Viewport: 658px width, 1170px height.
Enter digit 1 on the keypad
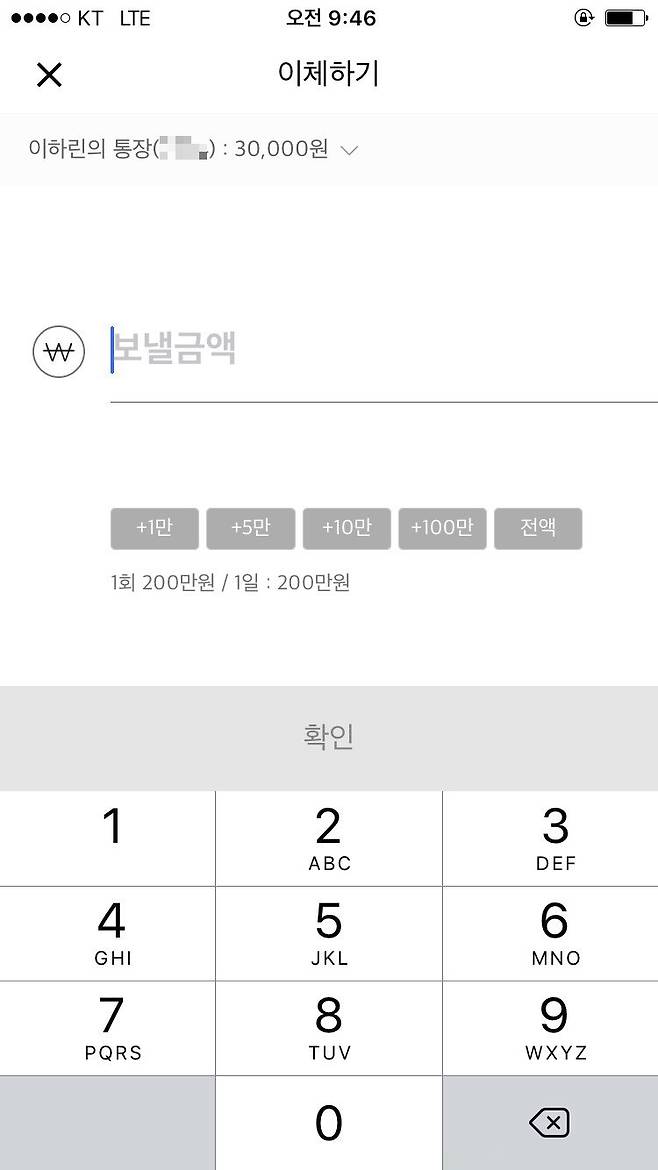pyautogui.click(x=108, y=838)
